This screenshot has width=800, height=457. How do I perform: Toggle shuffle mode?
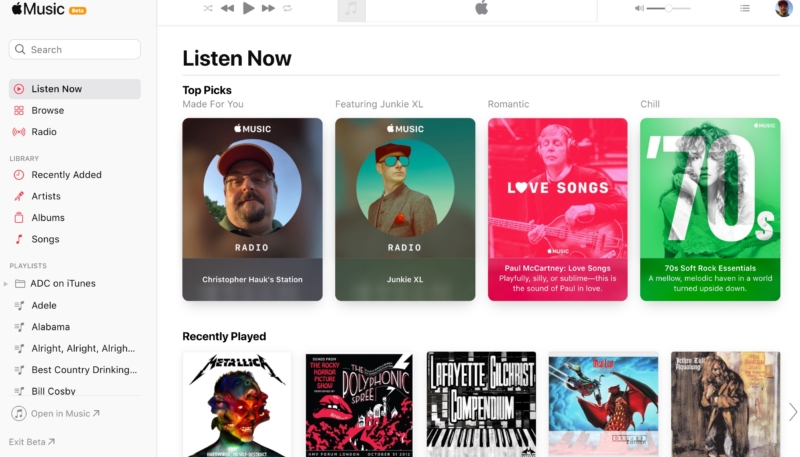[208, 8]
